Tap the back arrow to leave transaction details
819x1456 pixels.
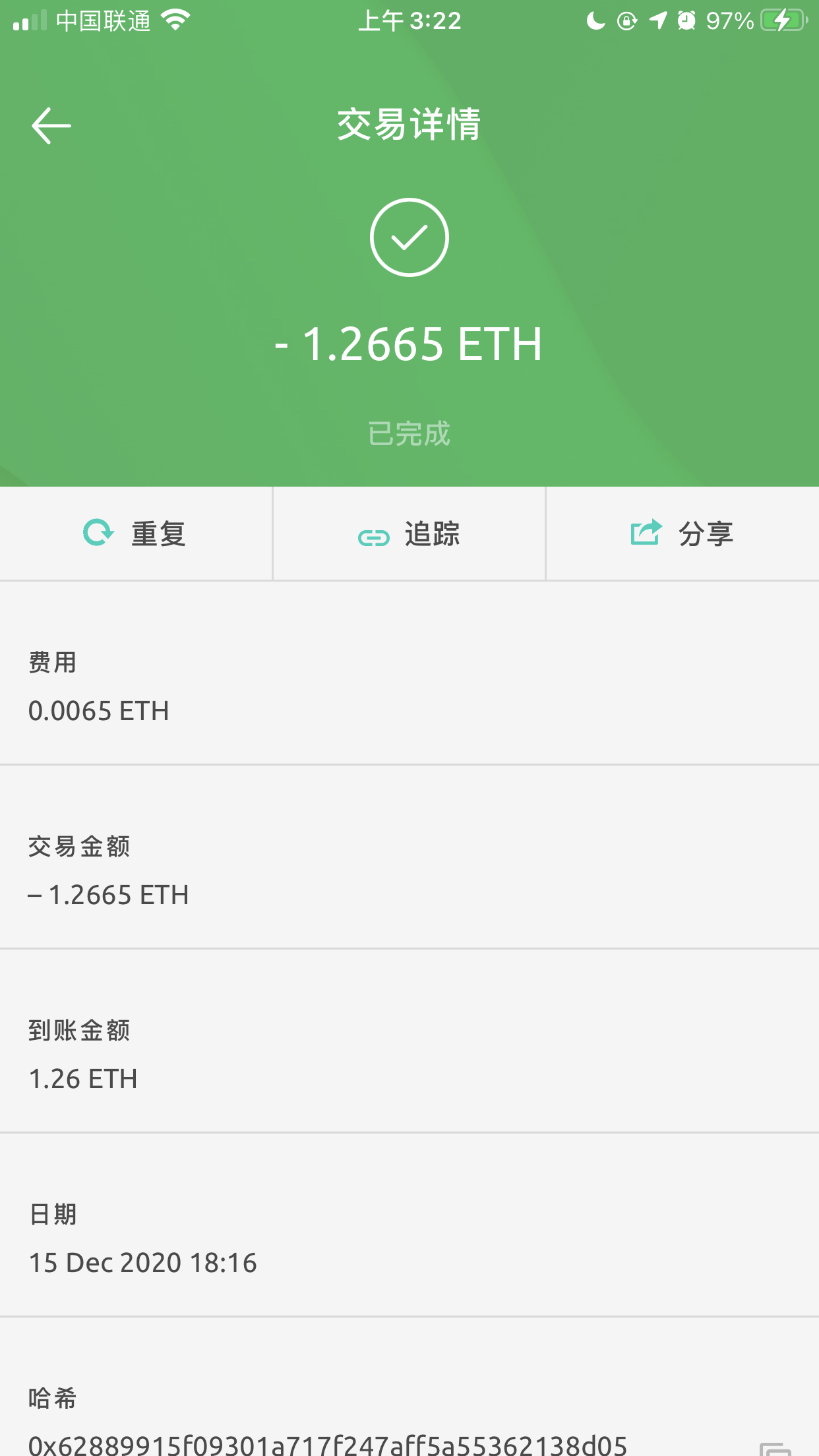(x=50, y=125)
